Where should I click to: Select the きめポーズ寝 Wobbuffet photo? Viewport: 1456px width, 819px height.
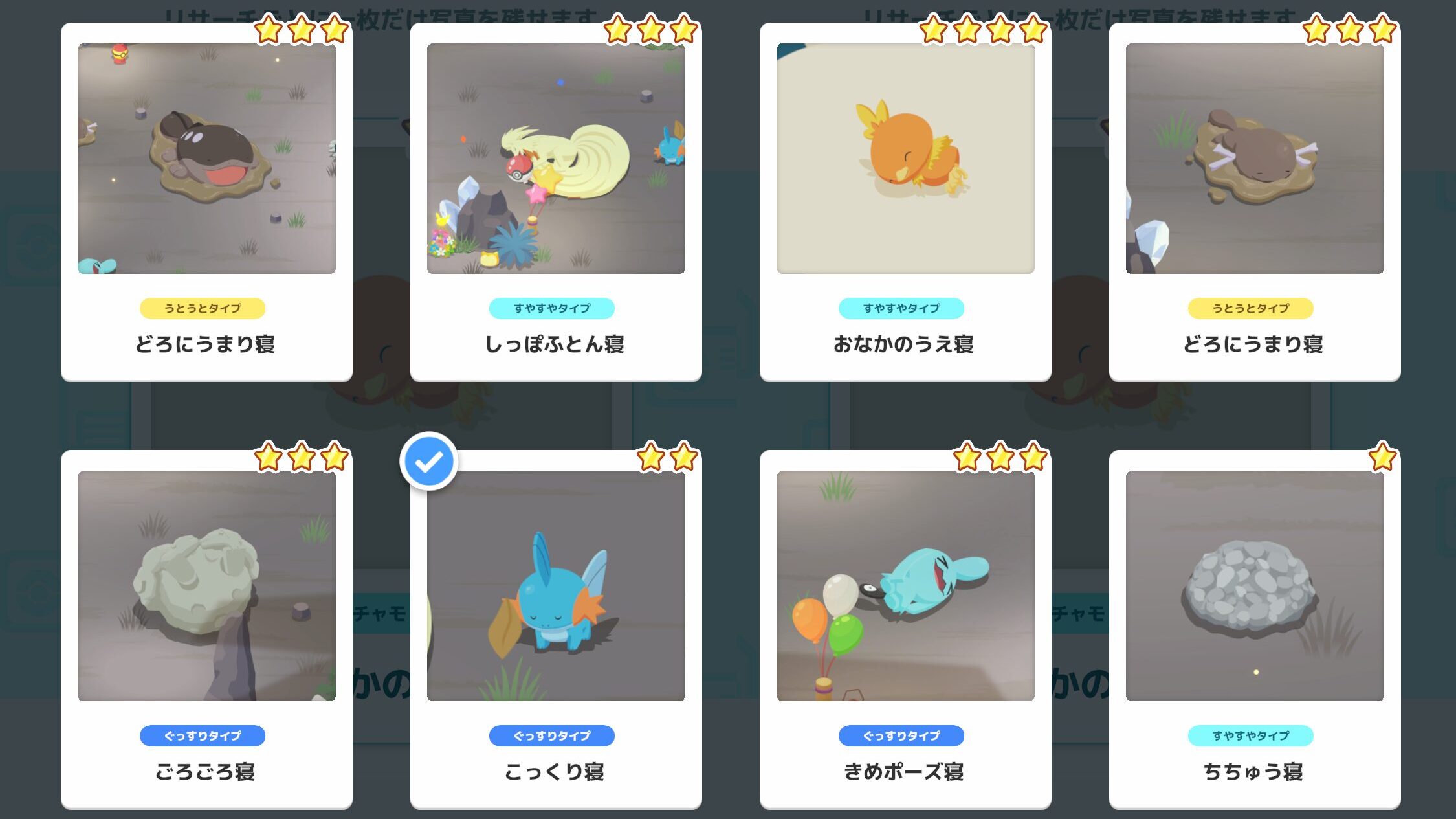(905, 586)
